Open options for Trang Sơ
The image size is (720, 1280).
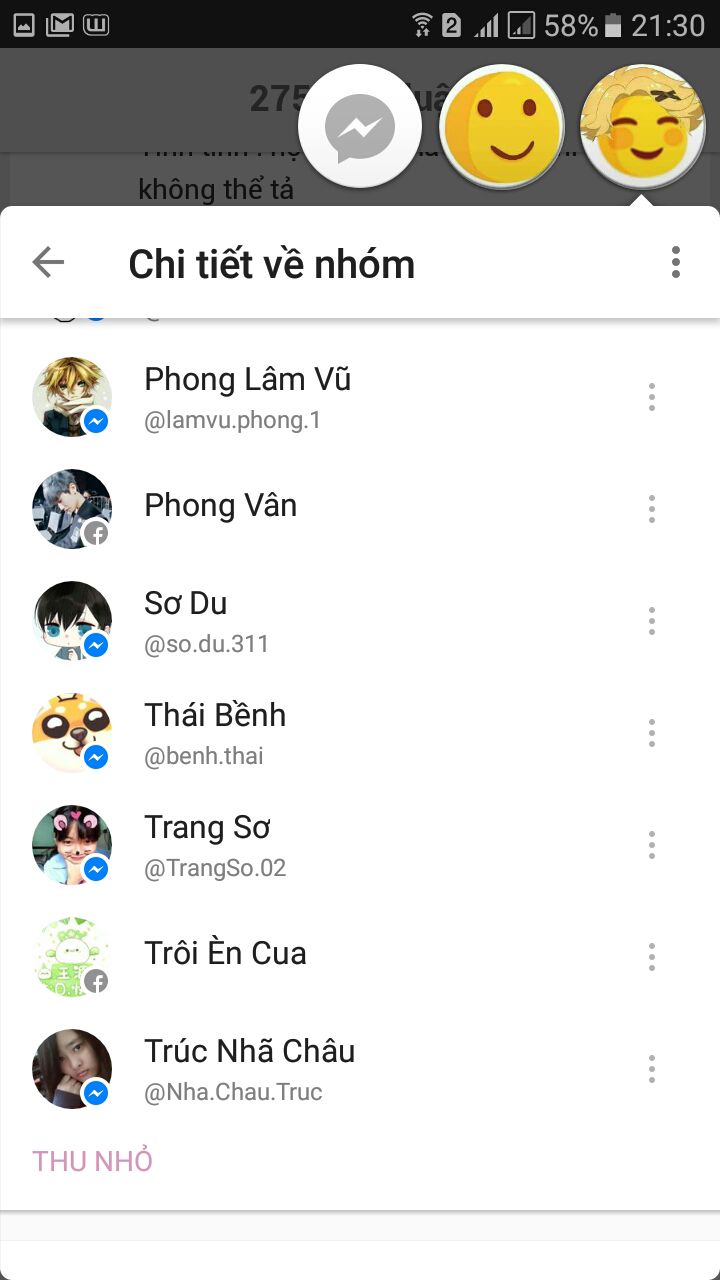(x=652, y=845)
